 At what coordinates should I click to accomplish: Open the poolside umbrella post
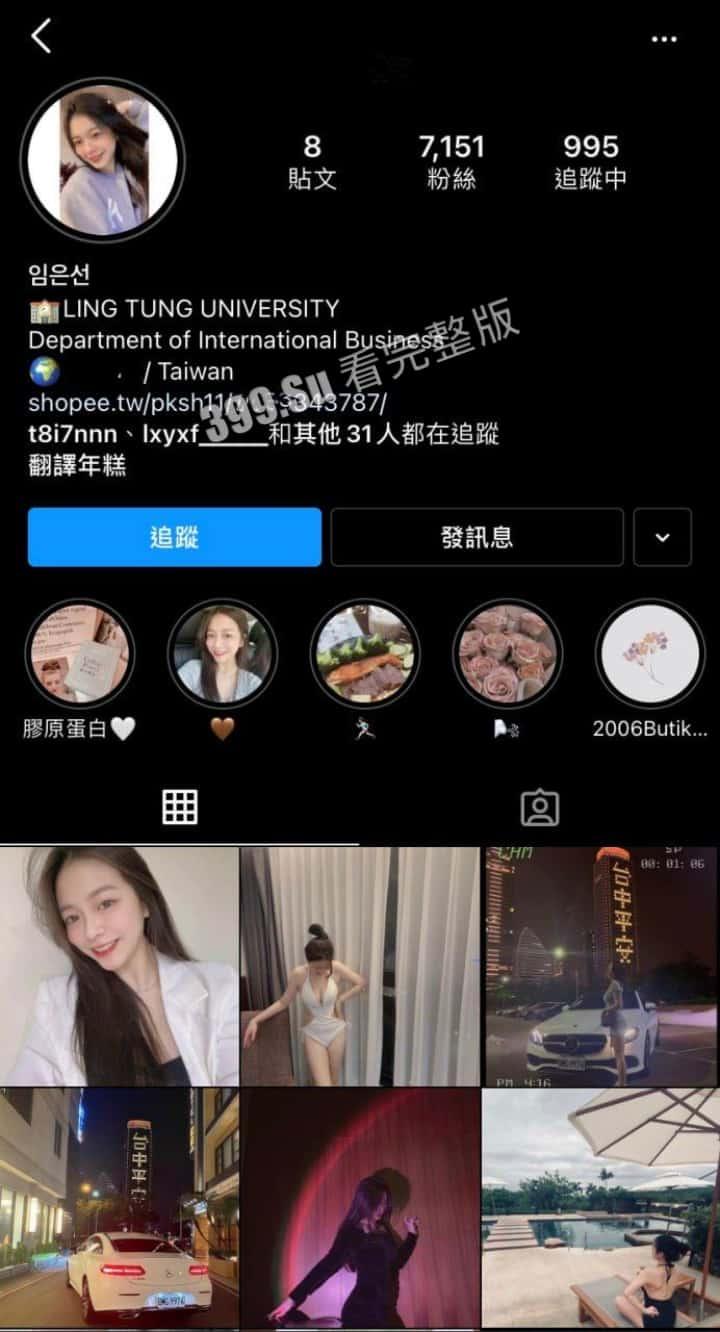coord(601,1208)
